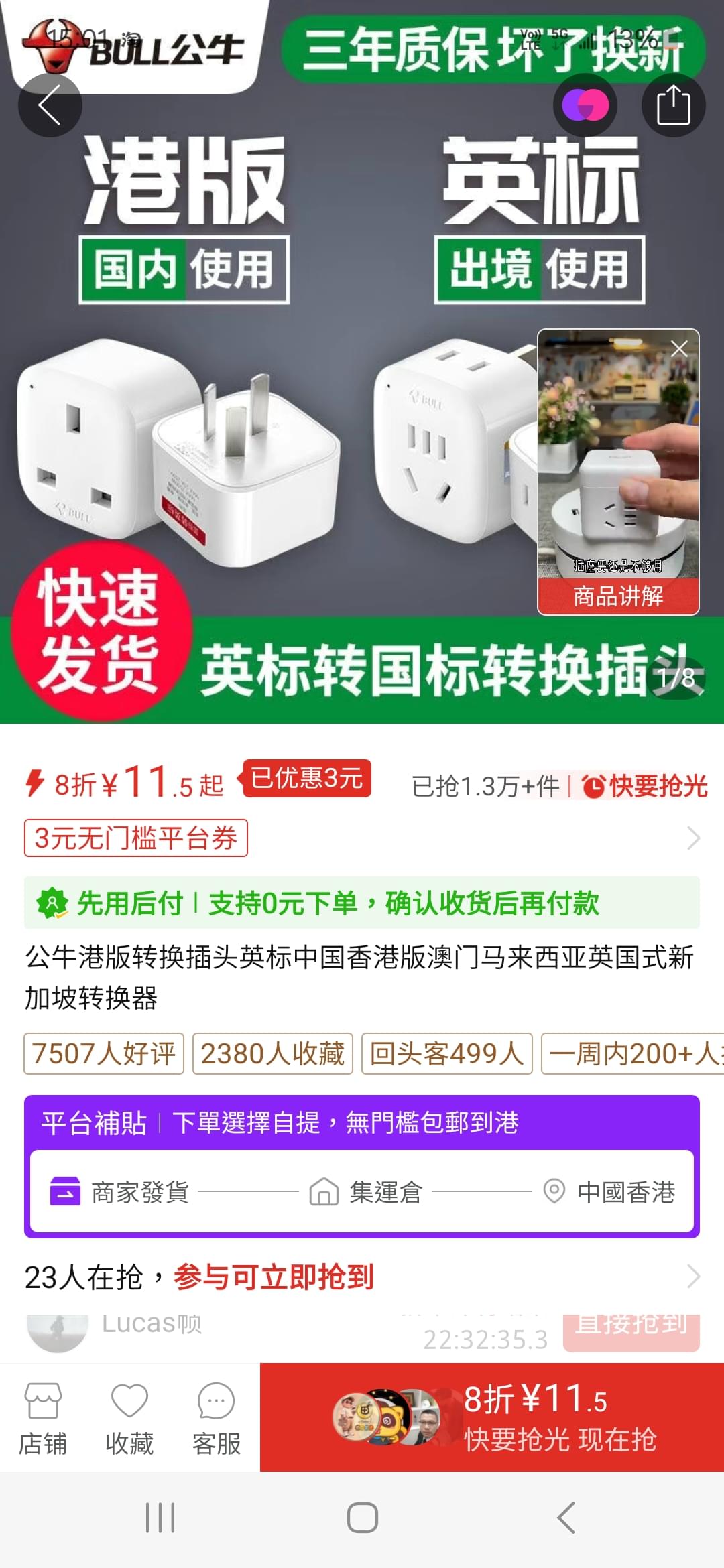
Task: Tap the system home button
Action: [x=362, y=1518]
